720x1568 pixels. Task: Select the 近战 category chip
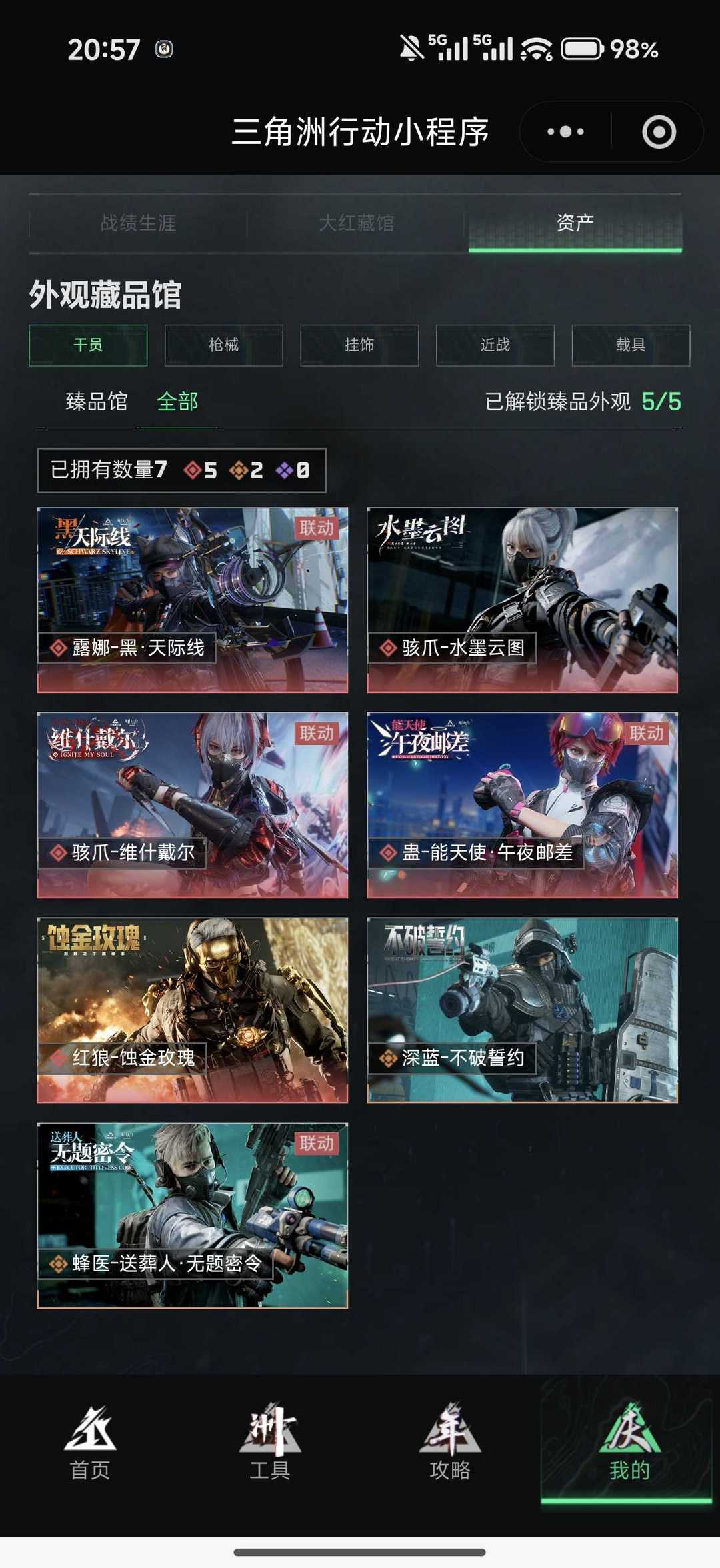pyautogui.click(x=495, y=345)
